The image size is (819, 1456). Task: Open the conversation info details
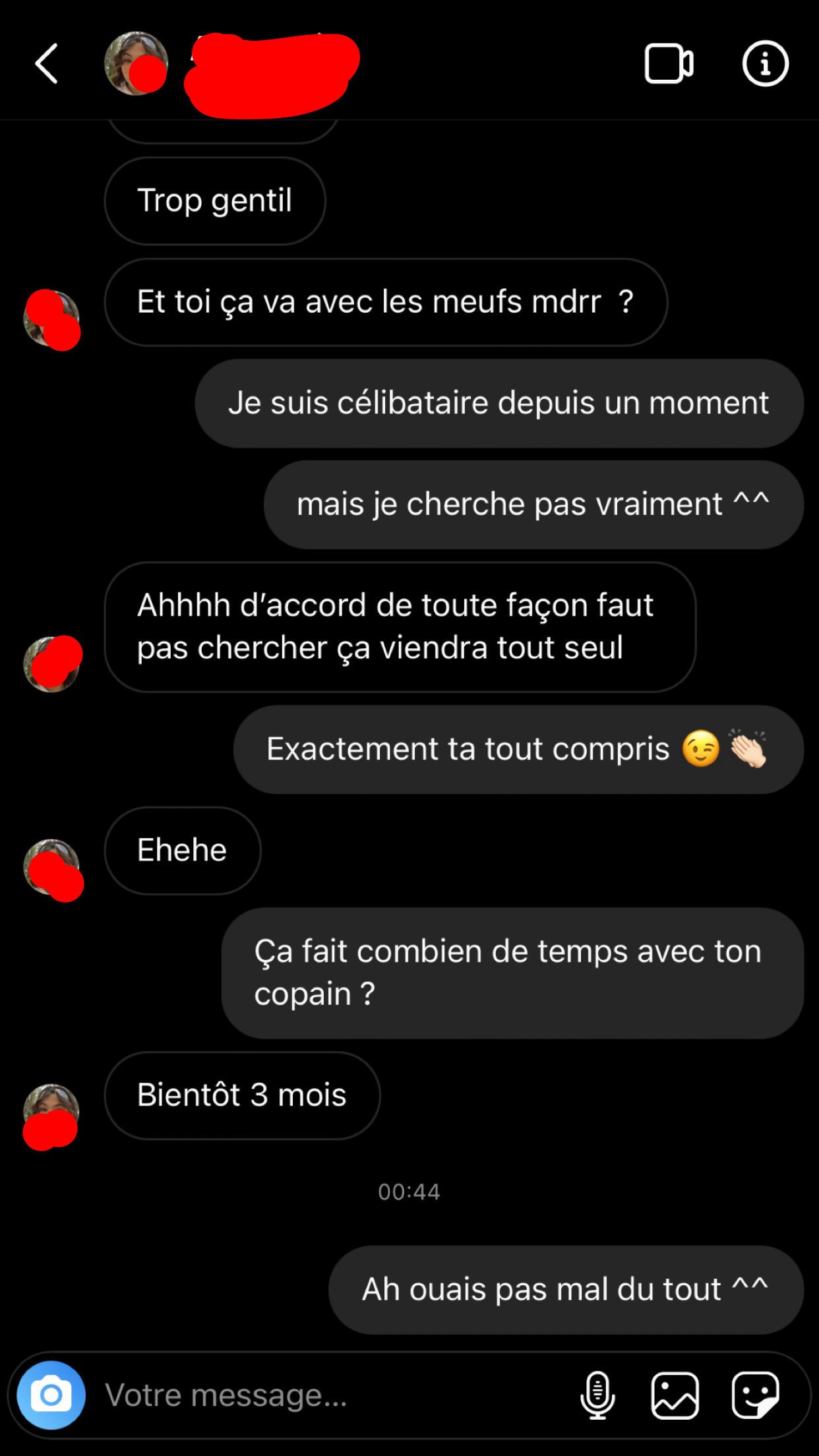pos(765,64)
